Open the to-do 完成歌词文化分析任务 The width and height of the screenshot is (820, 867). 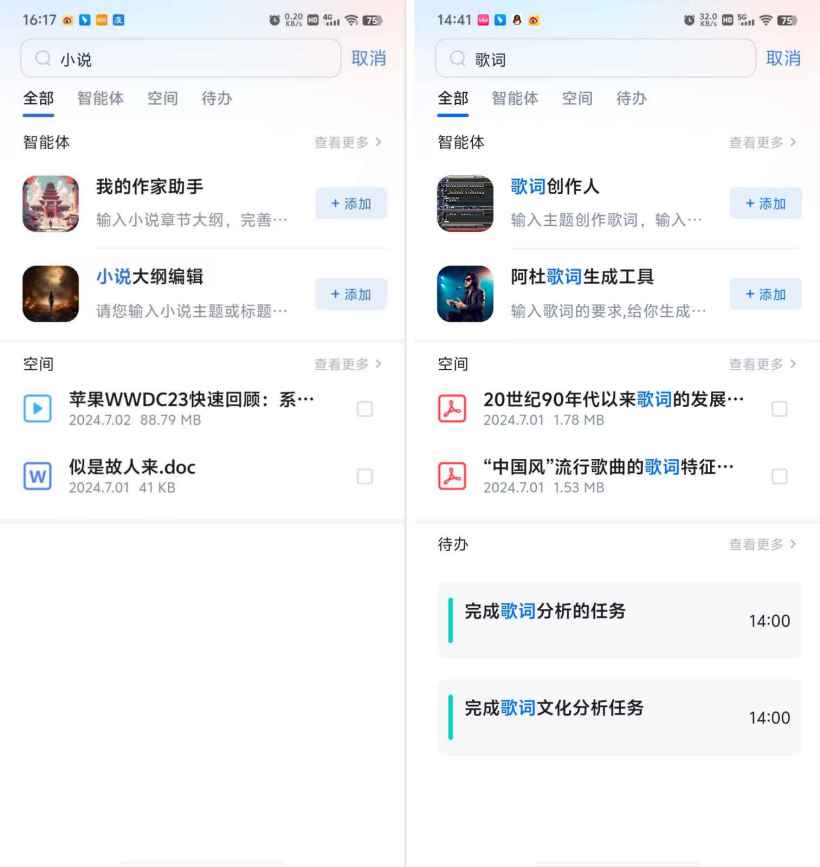click(x=618, y=717)
